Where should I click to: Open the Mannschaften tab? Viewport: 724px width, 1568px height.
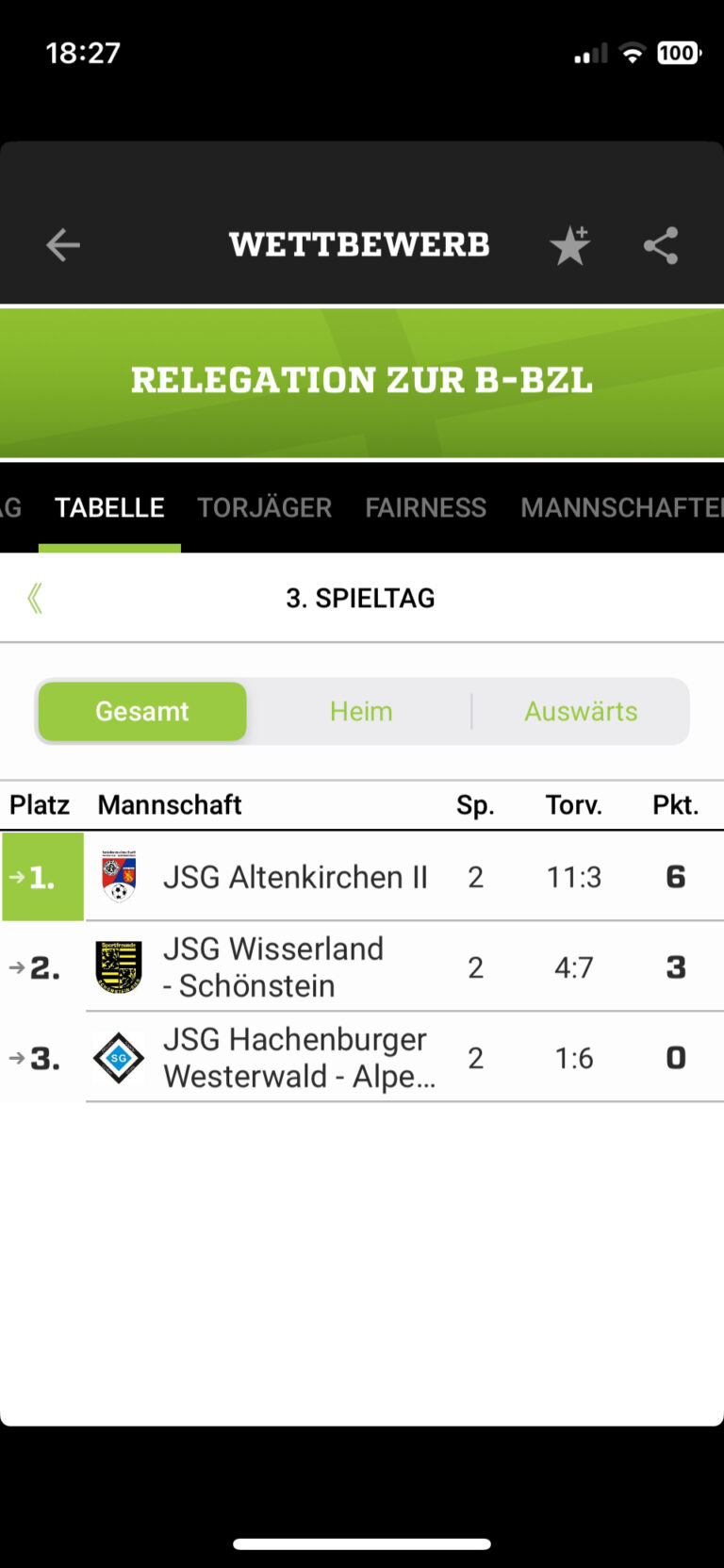pos(622,507)
